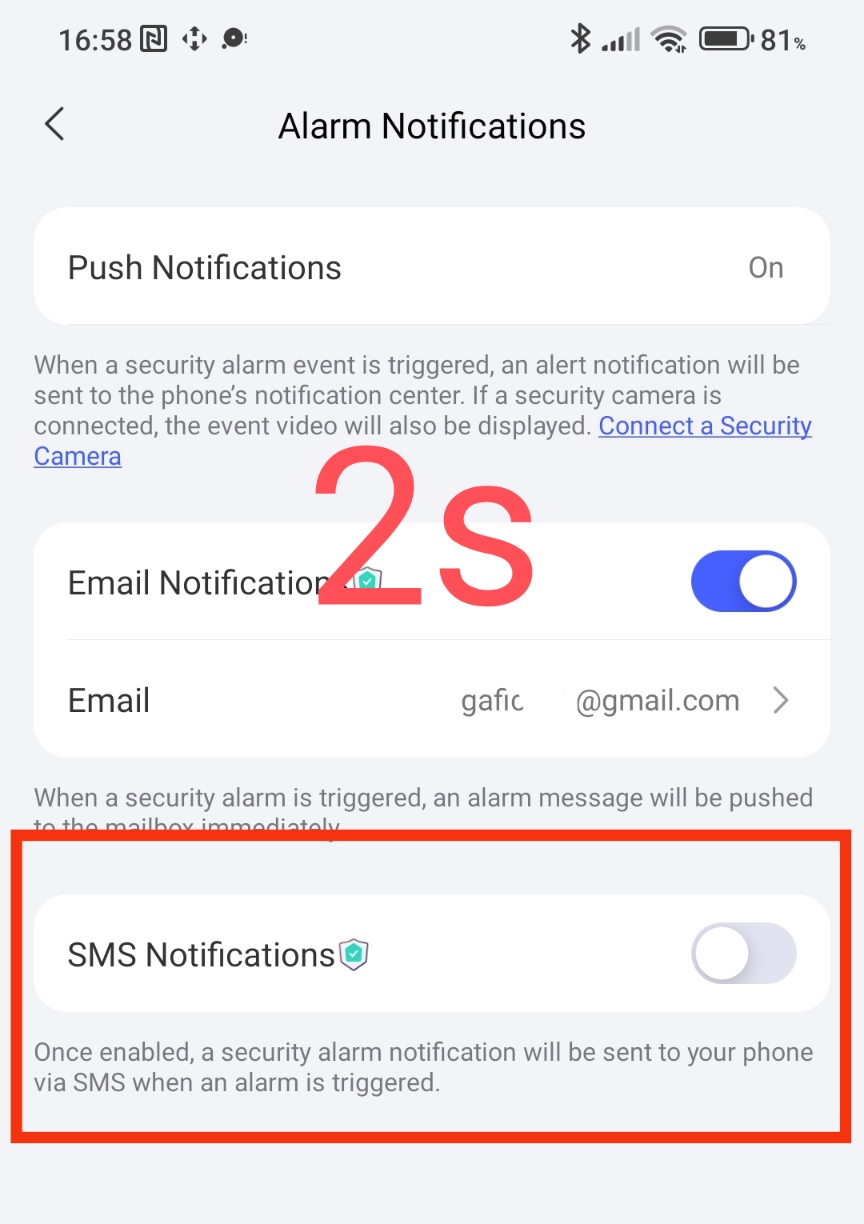This screenshot has height=1224, width=864.
Task: Enable SMS Notifications switch
Action: point(743,954)
